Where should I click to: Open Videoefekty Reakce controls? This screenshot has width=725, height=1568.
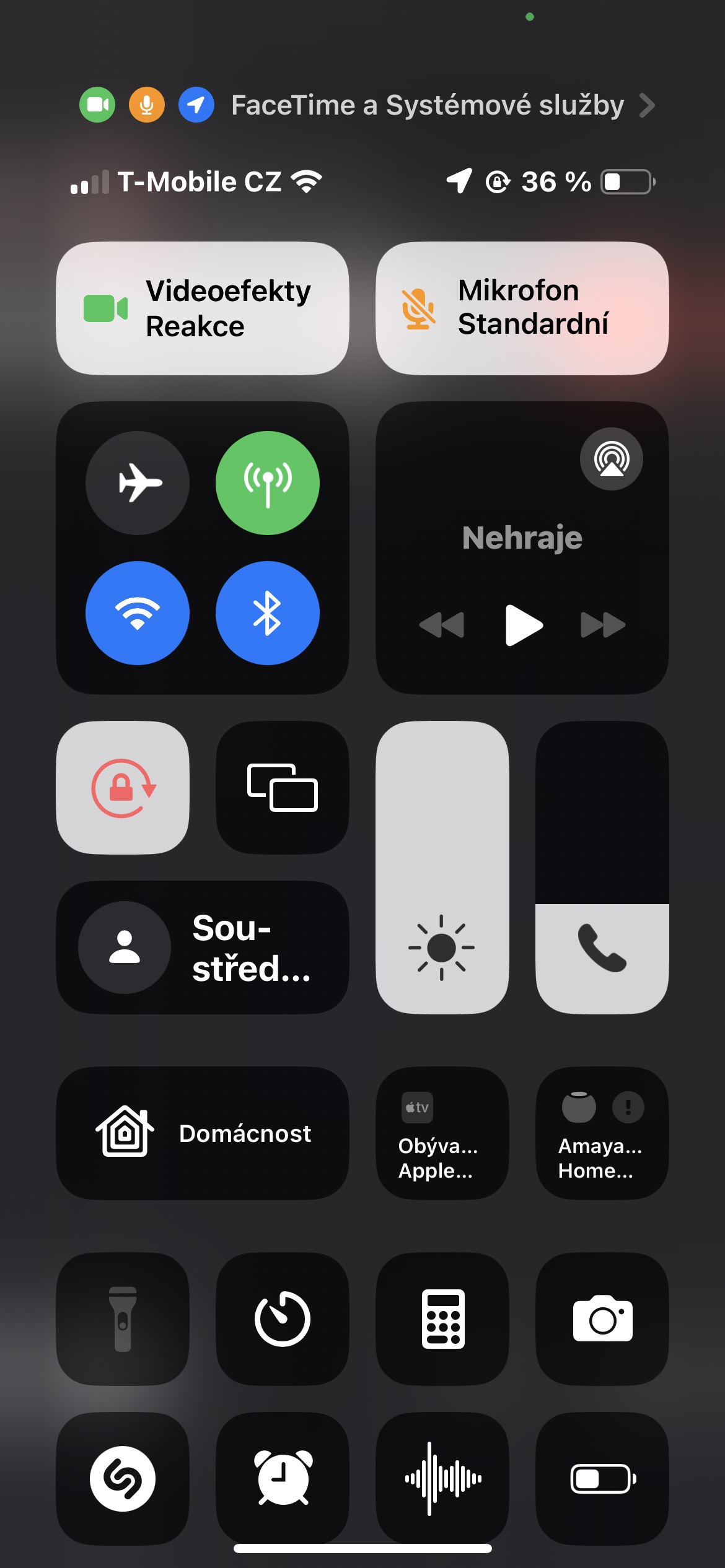[x=202, y=308]
